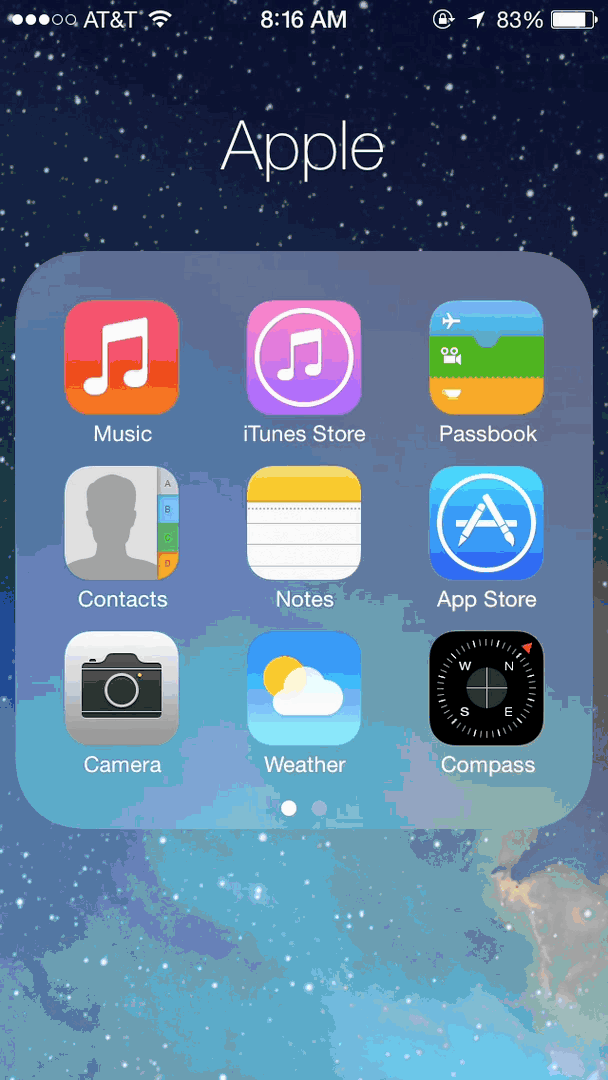Open the App Store
Viewport: 608px width, 1080px height.
pos(487,523)
